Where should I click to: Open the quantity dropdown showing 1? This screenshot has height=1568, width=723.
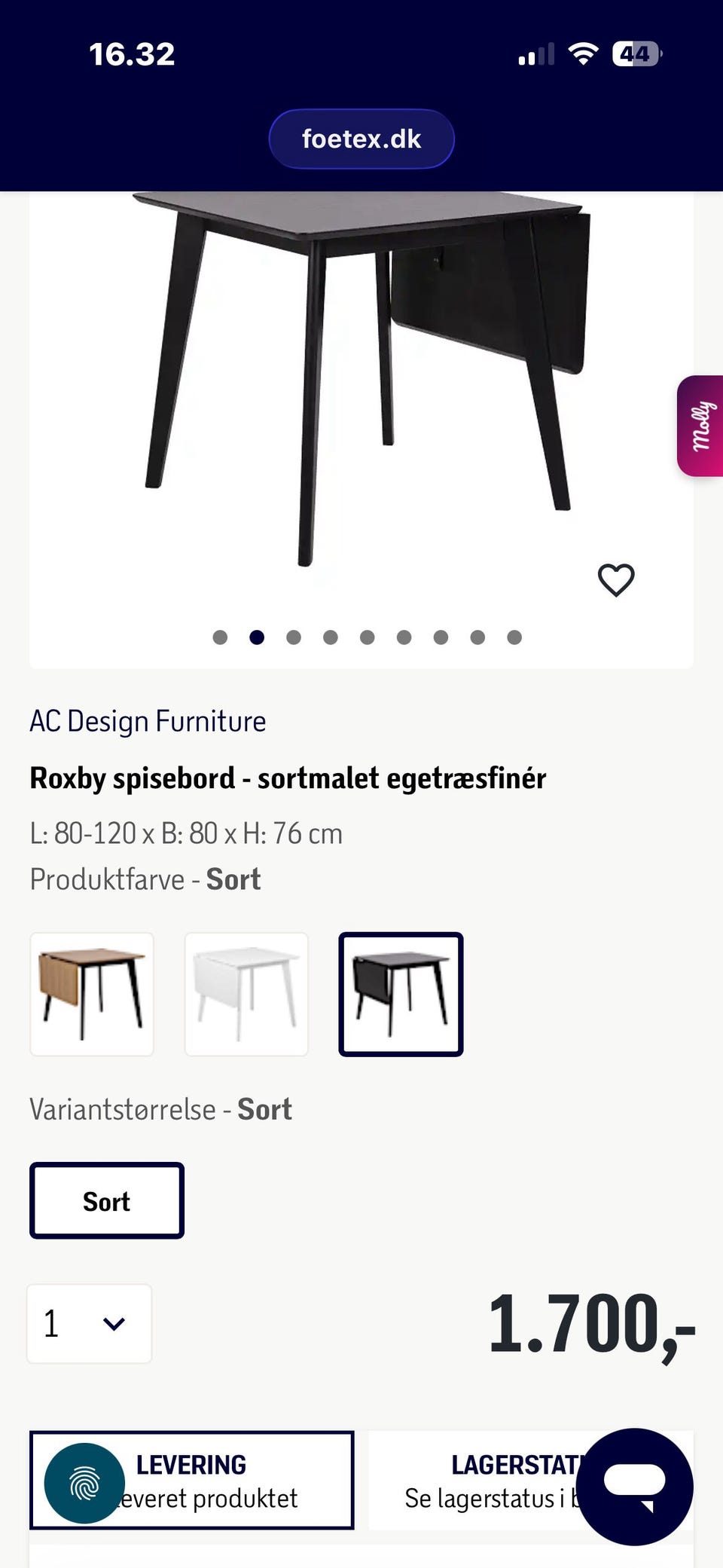pyautogui.click(x=89, y=1324)
